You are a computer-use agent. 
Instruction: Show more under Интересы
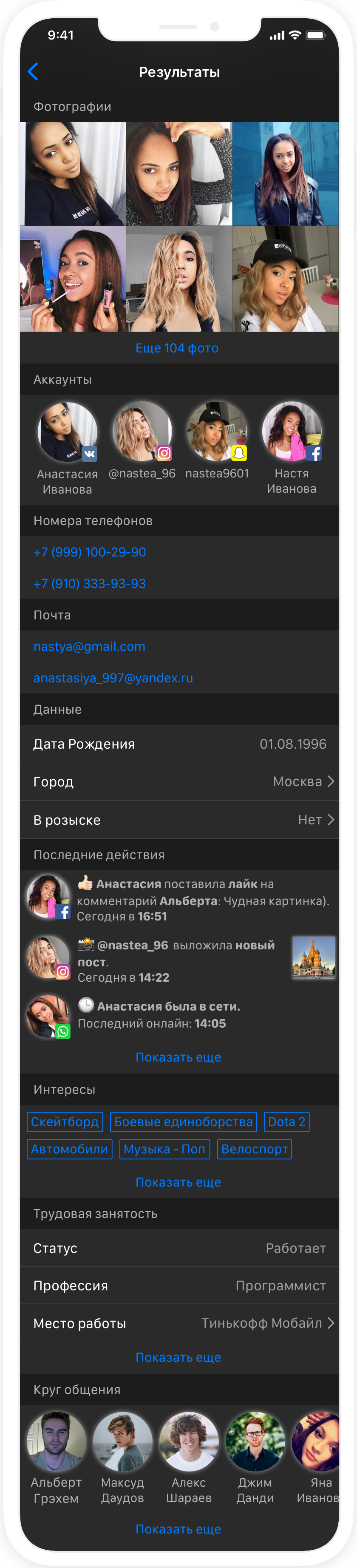[x=178, y=1182]
